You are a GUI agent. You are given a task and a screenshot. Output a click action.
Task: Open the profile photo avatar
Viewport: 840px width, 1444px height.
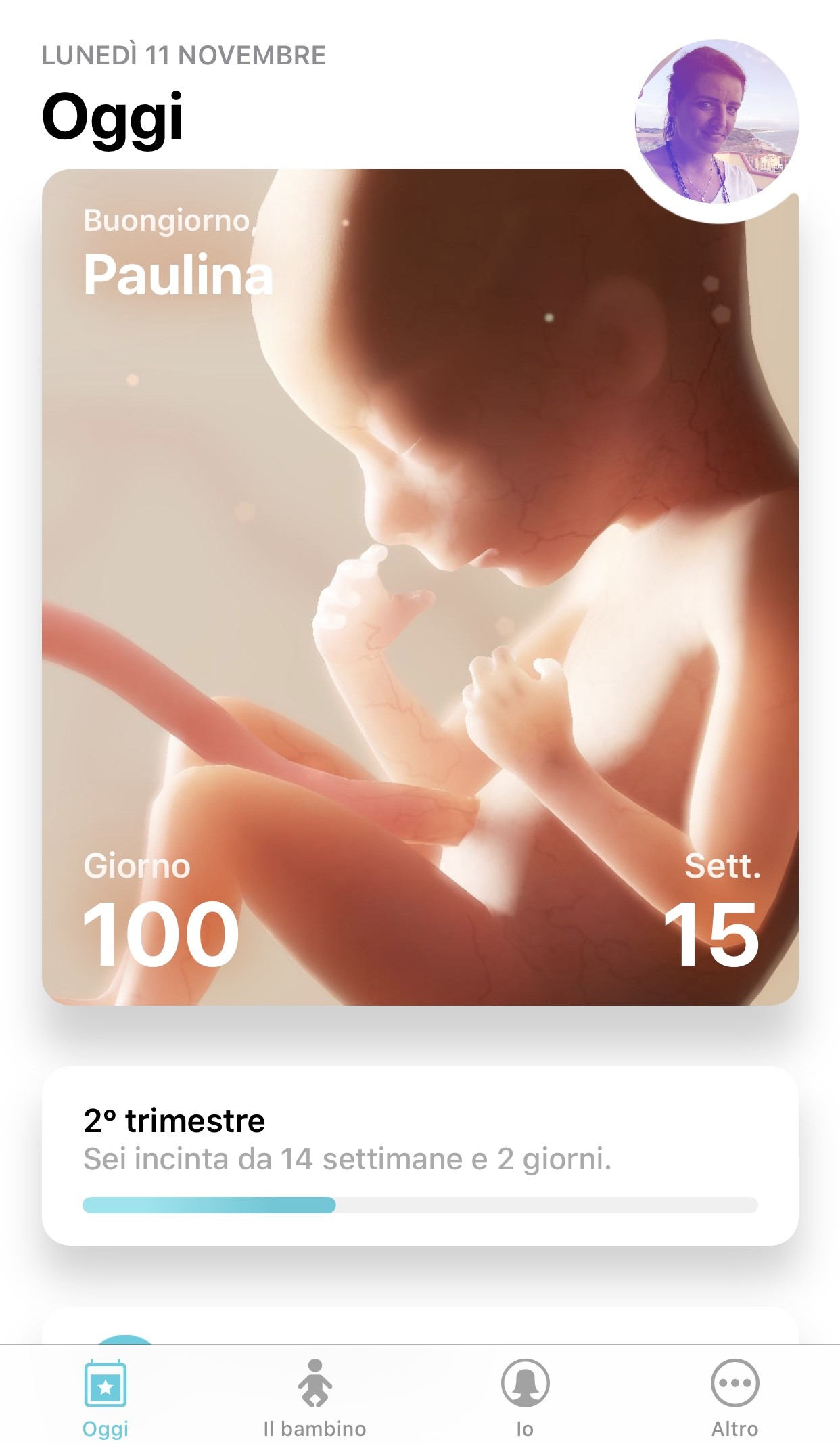[717, 122]
